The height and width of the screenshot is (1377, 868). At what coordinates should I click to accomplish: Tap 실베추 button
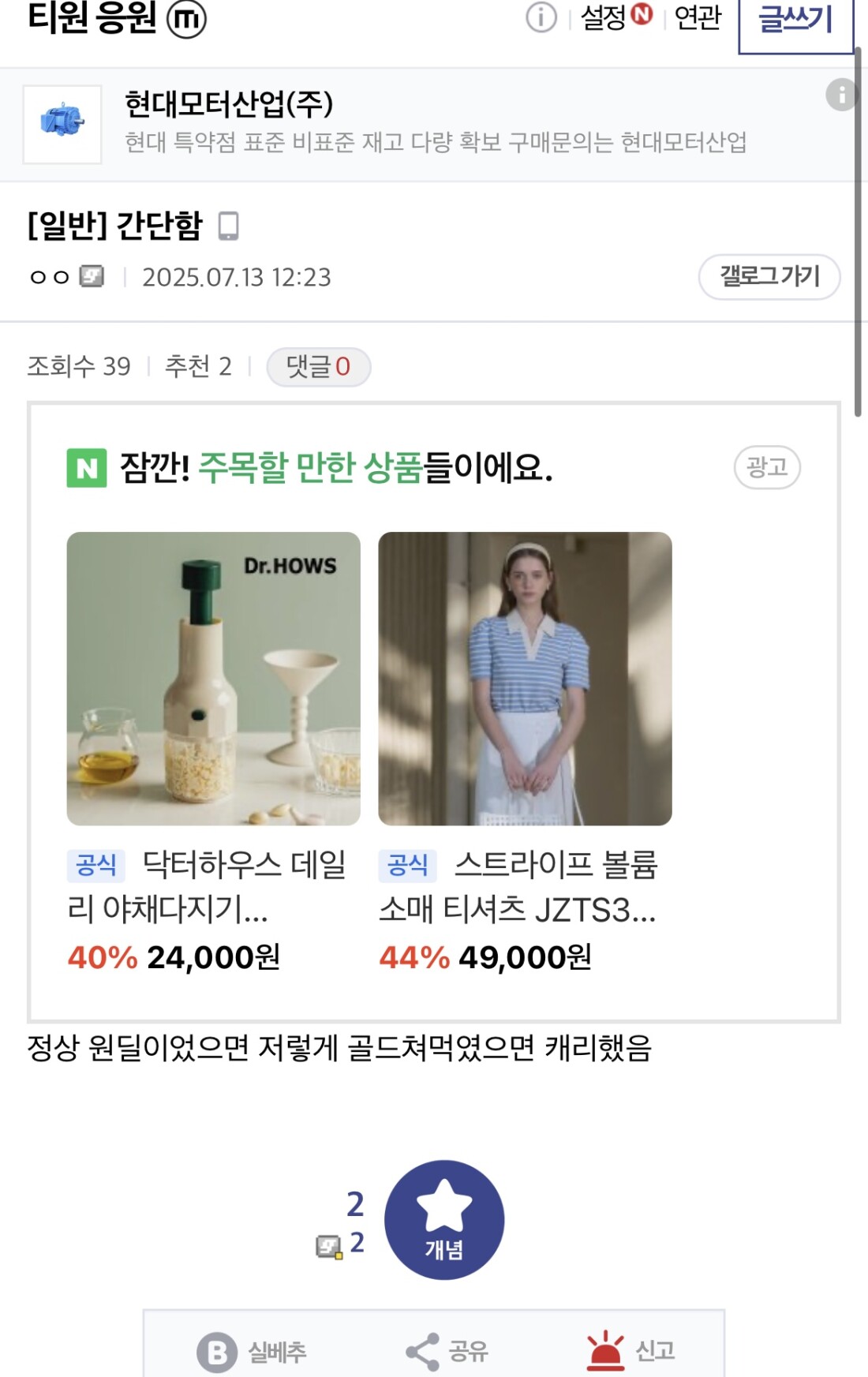[x=253, y=1352]
